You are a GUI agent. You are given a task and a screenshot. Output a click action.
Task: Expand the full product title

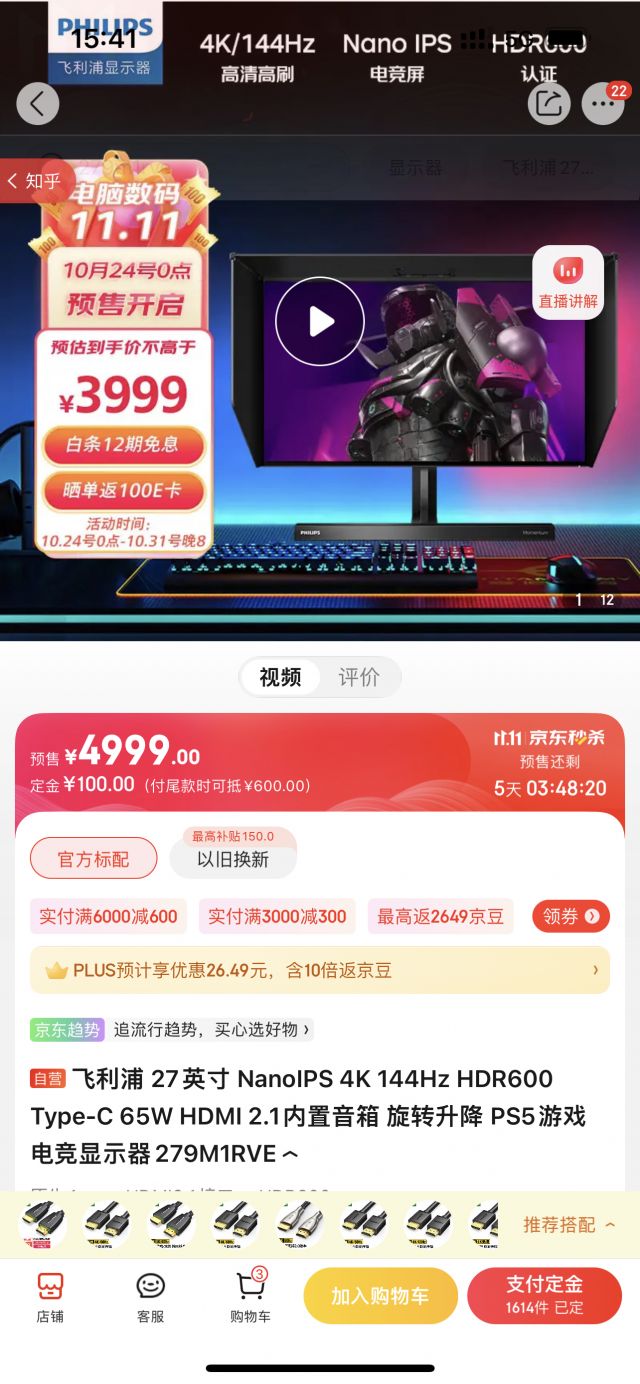click(290, 1153)
